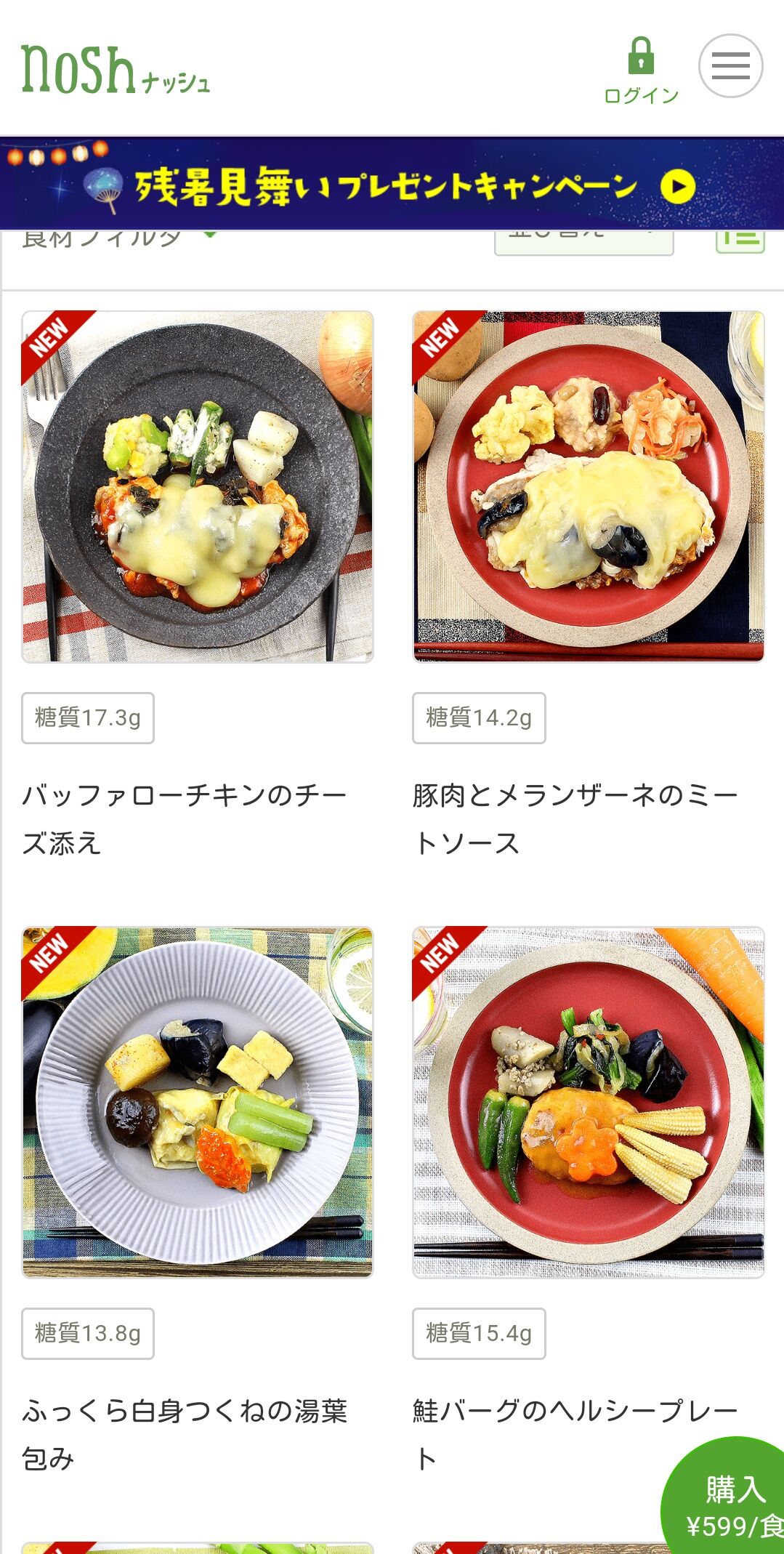Open the 残暑見舞いプレゼントキャンペーン banner
784x1554 pixels.
[x=392, y=185]
